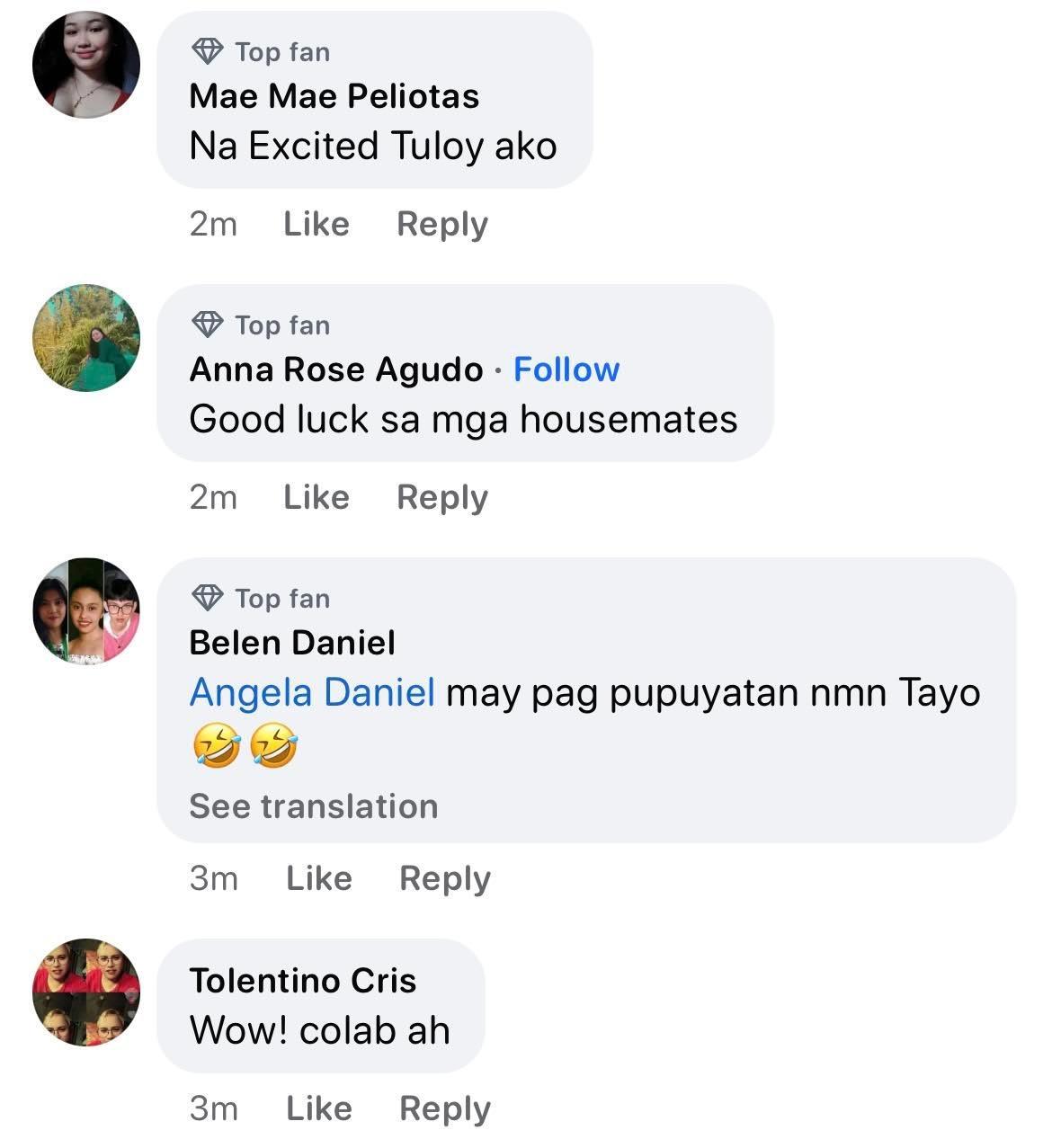Open Tolentino Cris's profile picture

[x=86, y=992]
